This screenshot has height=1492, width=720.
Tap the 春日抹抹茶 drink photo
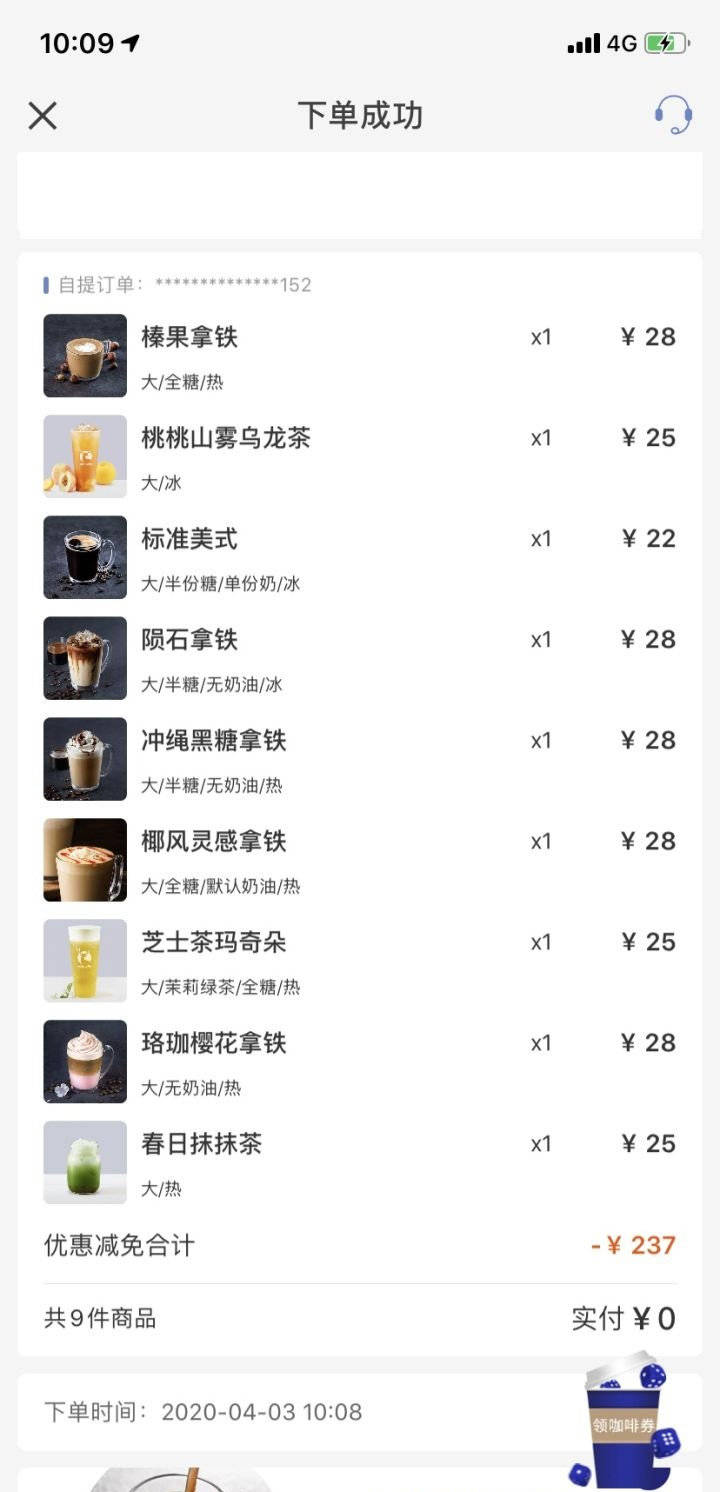click(x=84, y=1160)
